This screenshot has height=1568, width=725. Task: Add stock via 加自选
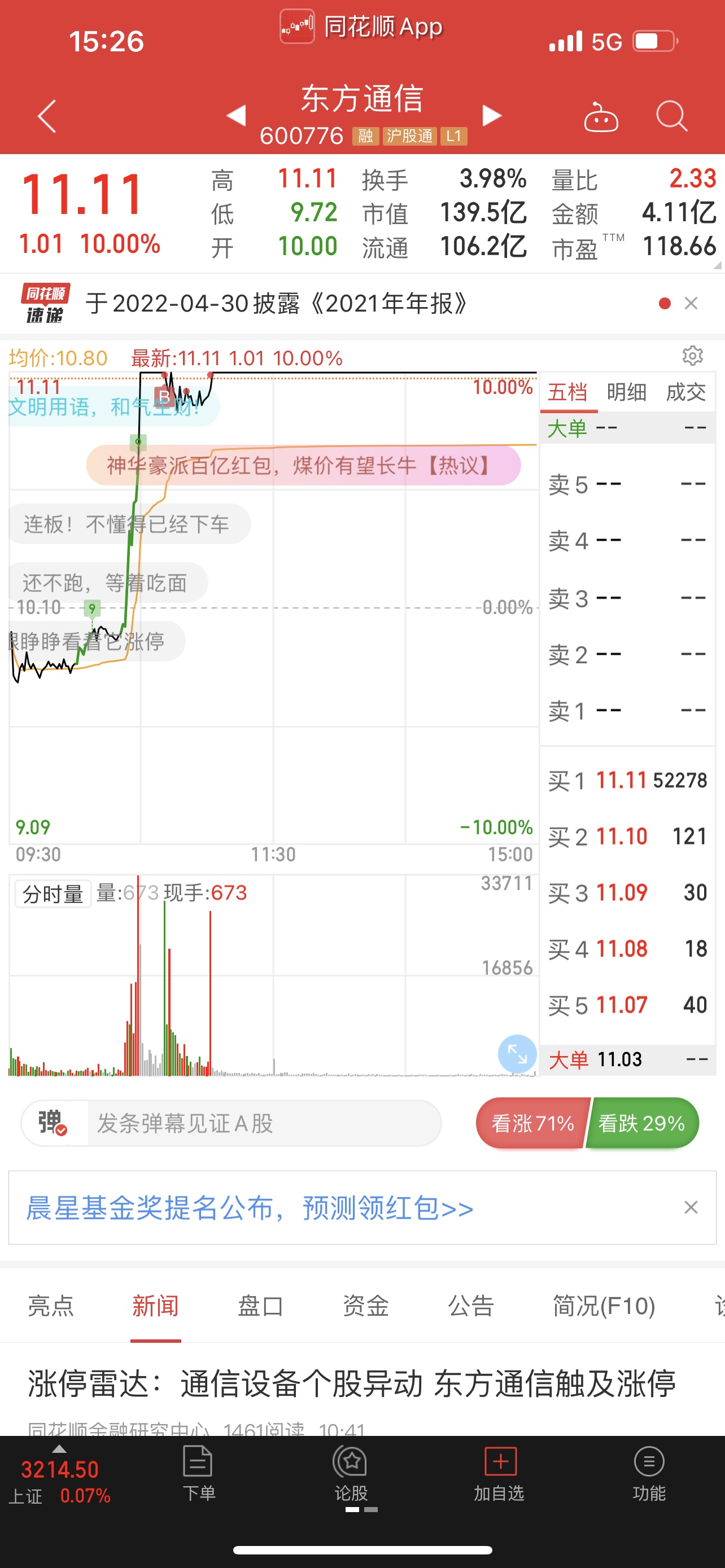499,1474
